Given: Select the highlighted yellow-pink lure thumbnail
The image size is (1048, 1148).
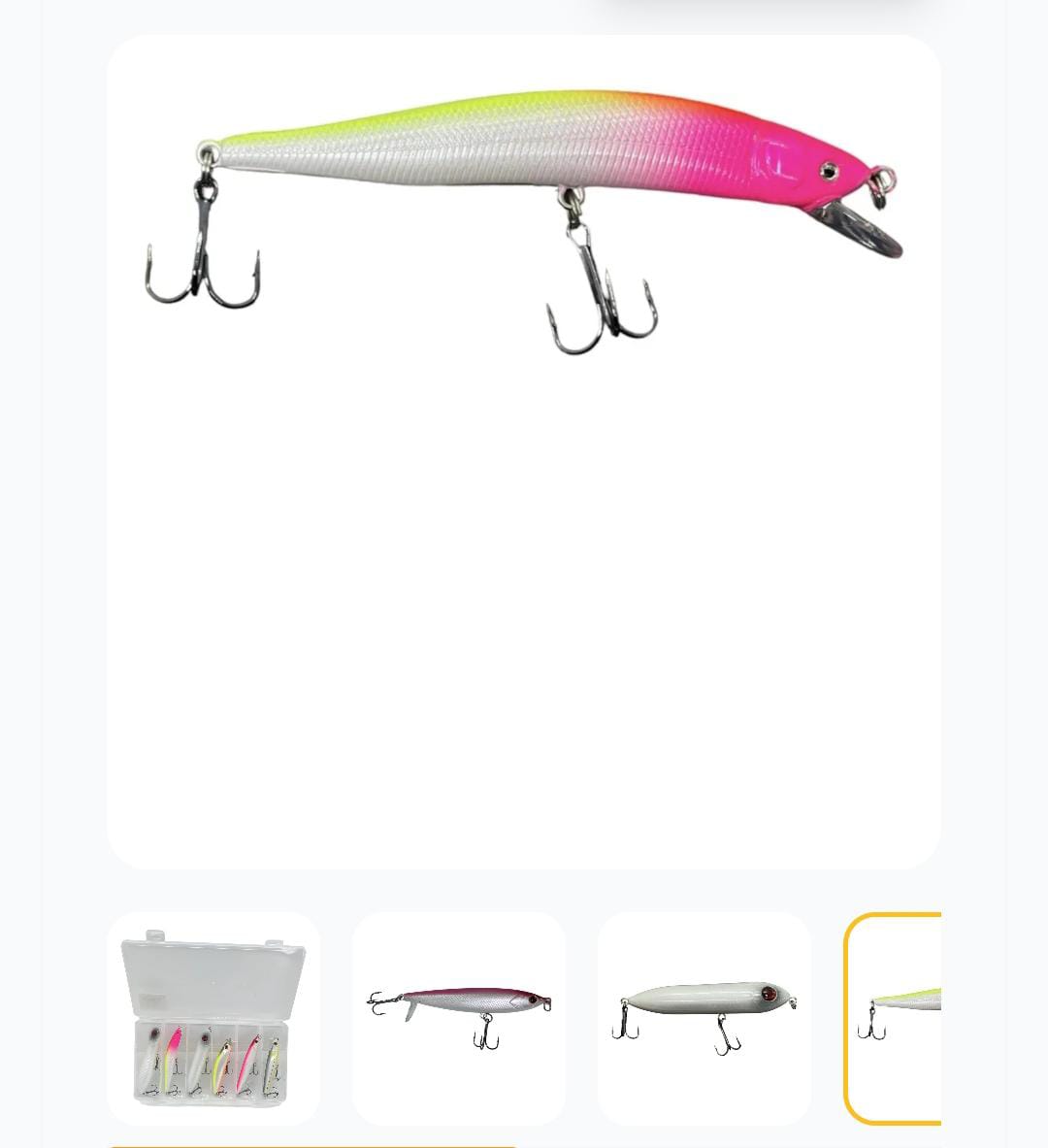Looking at the screenshot, I should [x=897, y=1018].
